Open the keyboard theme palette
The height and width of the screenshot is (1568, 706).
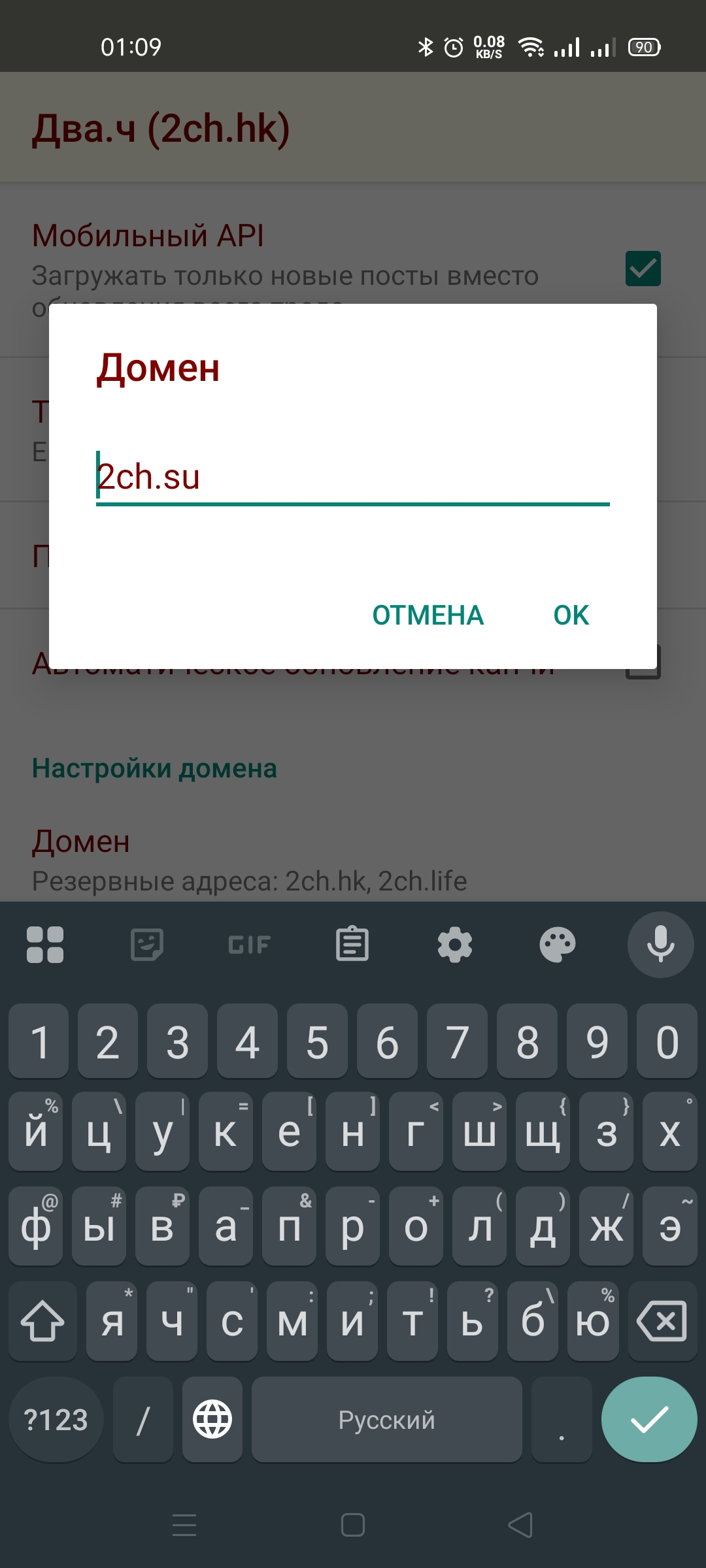click(558, 945)
